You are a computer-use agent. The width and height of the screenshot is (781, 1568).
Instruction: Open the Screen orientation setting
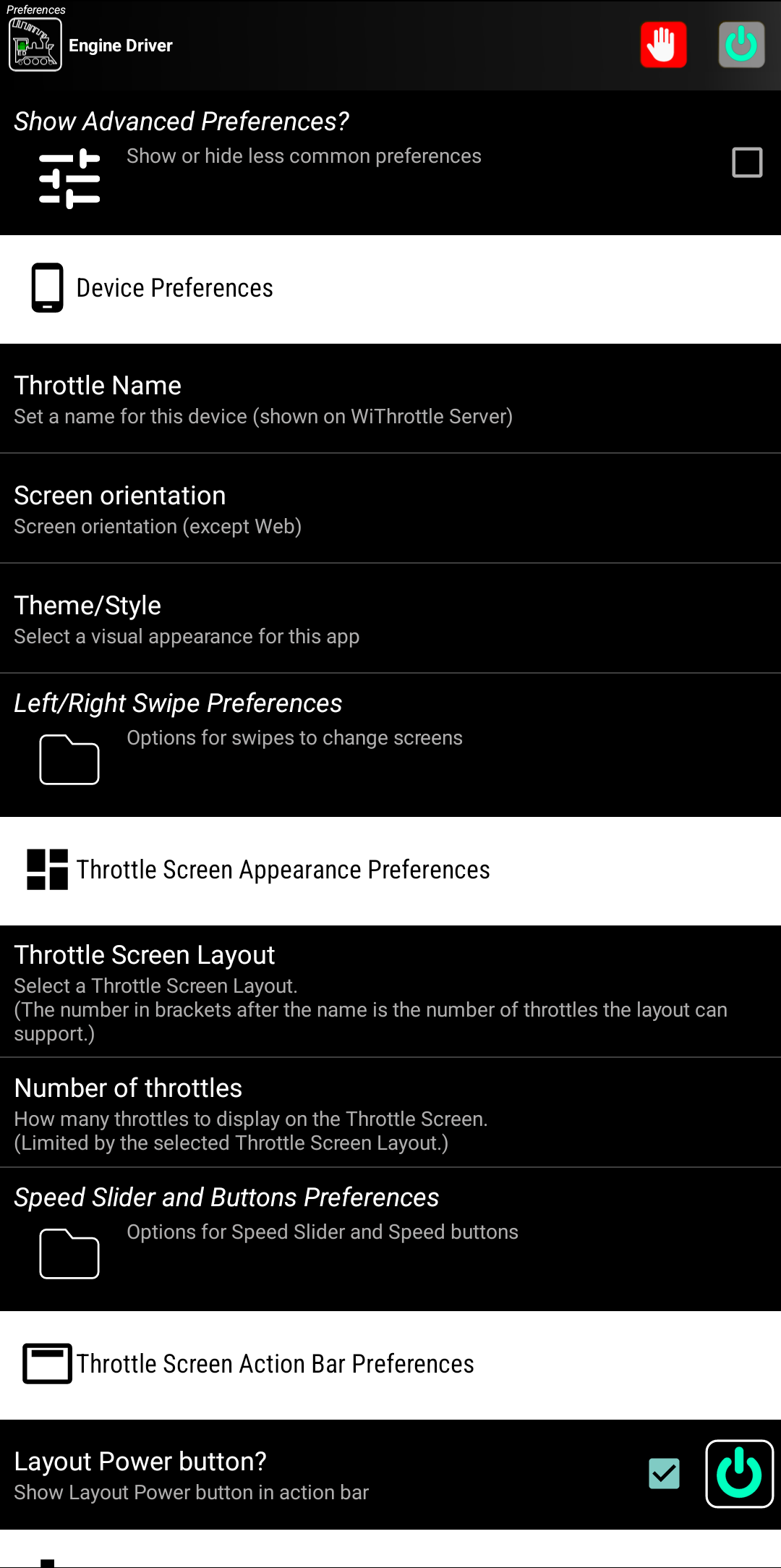click(x=390, y=509)
